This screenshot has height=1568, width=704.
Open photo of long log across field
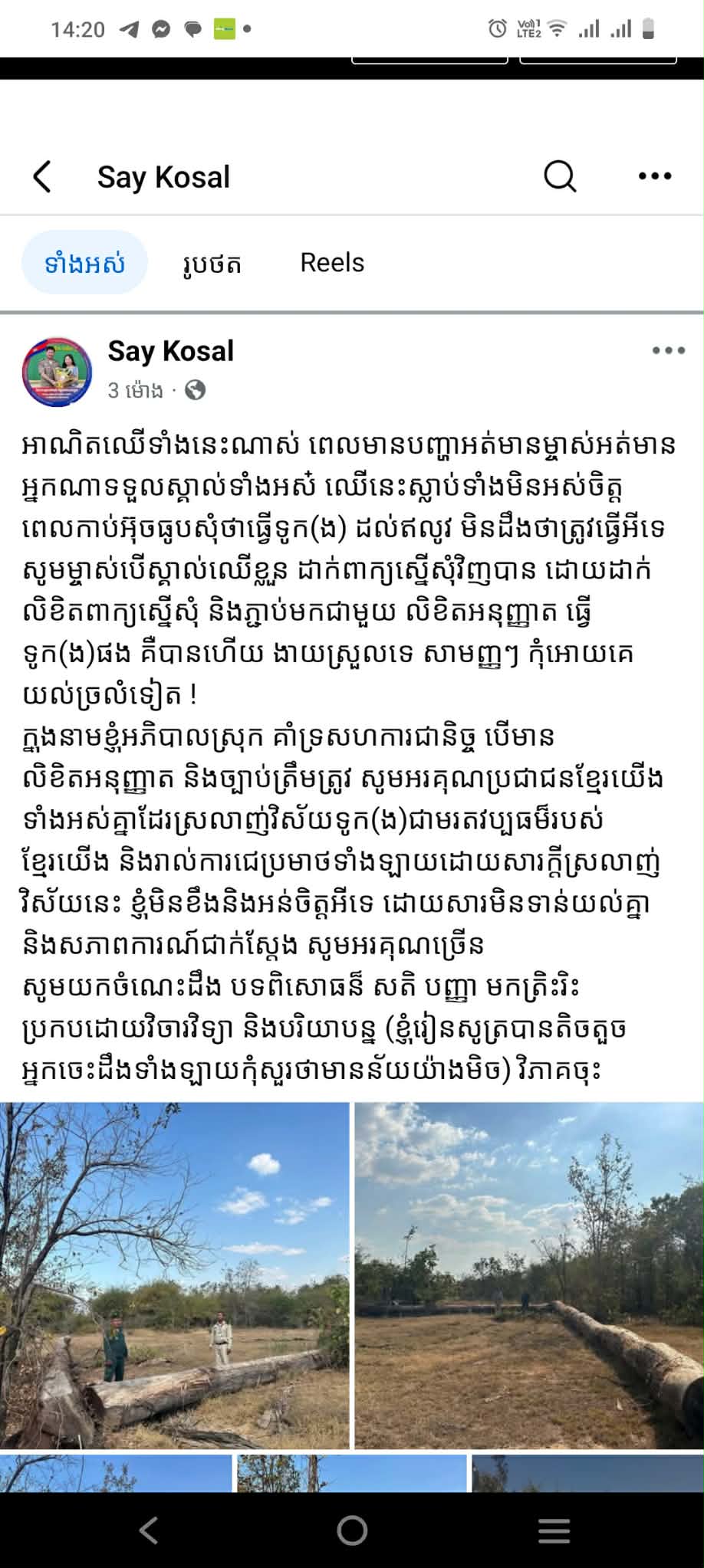point(528,1275)
